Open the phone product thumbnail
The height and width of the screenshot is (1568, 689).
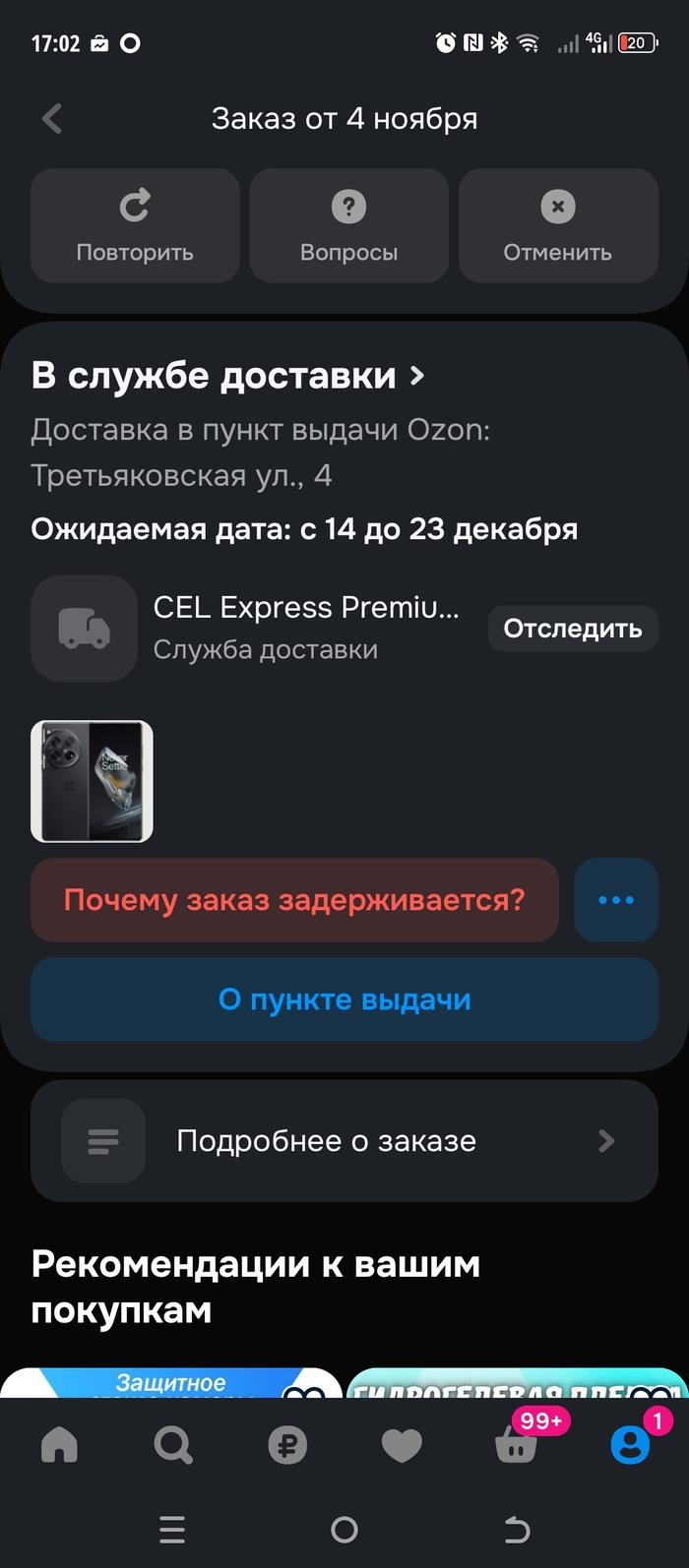92,781
